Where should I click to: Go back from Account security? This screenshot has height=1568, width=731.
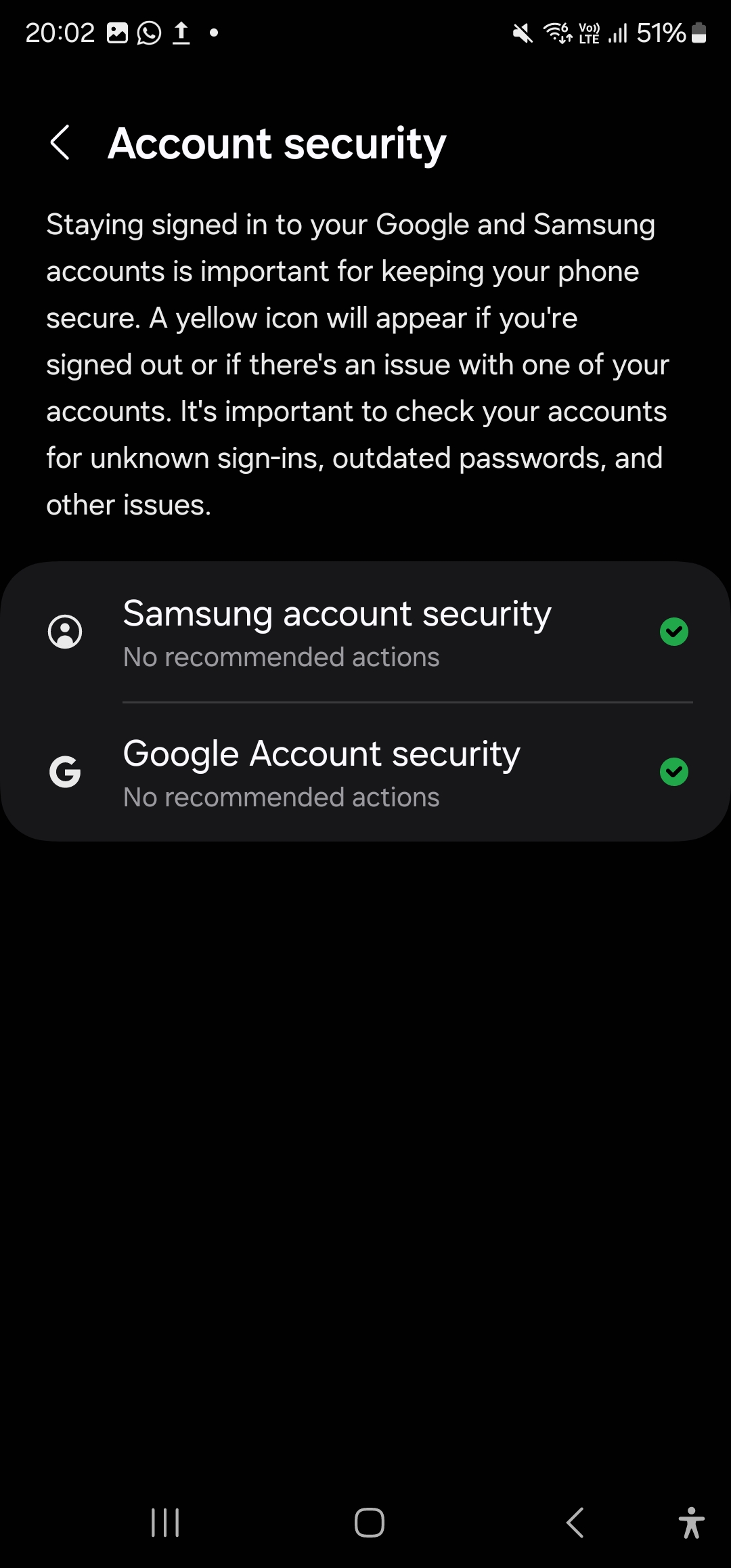[x=60, y=143]
